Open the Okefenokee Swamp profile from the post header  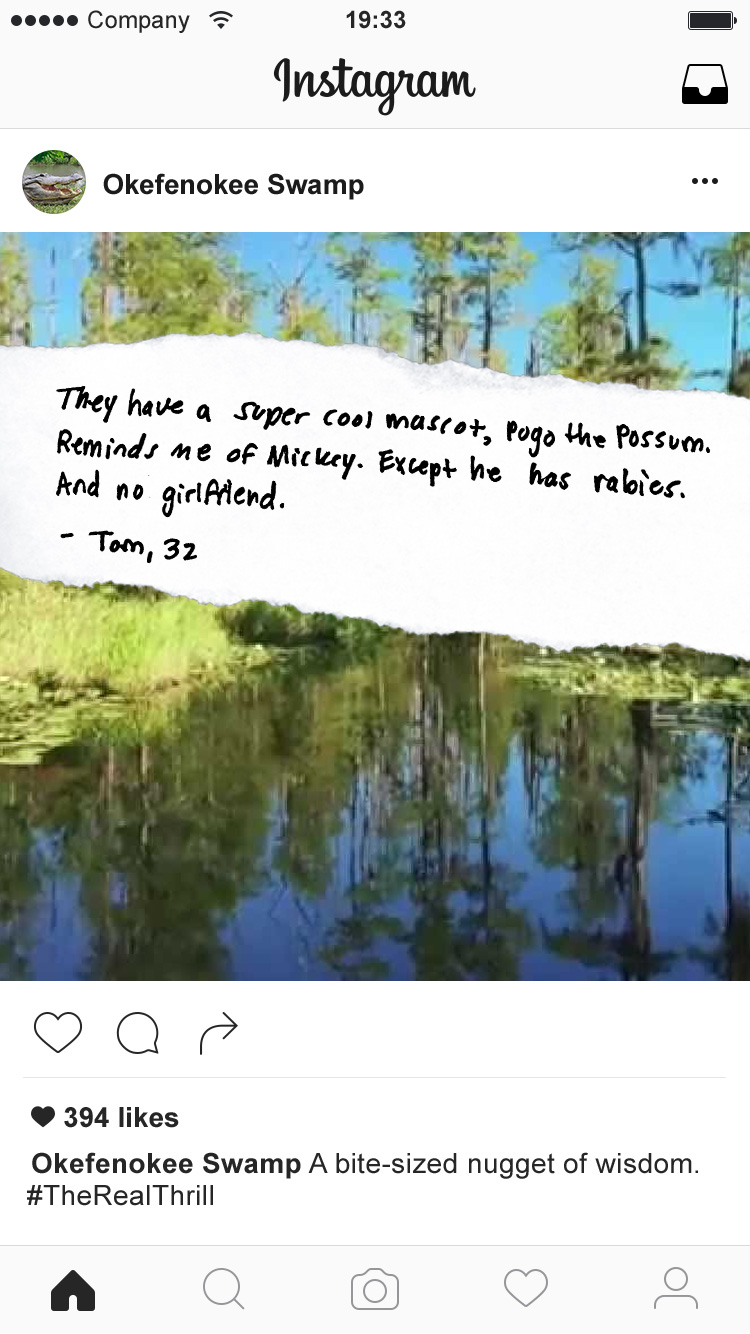(233, 185)
